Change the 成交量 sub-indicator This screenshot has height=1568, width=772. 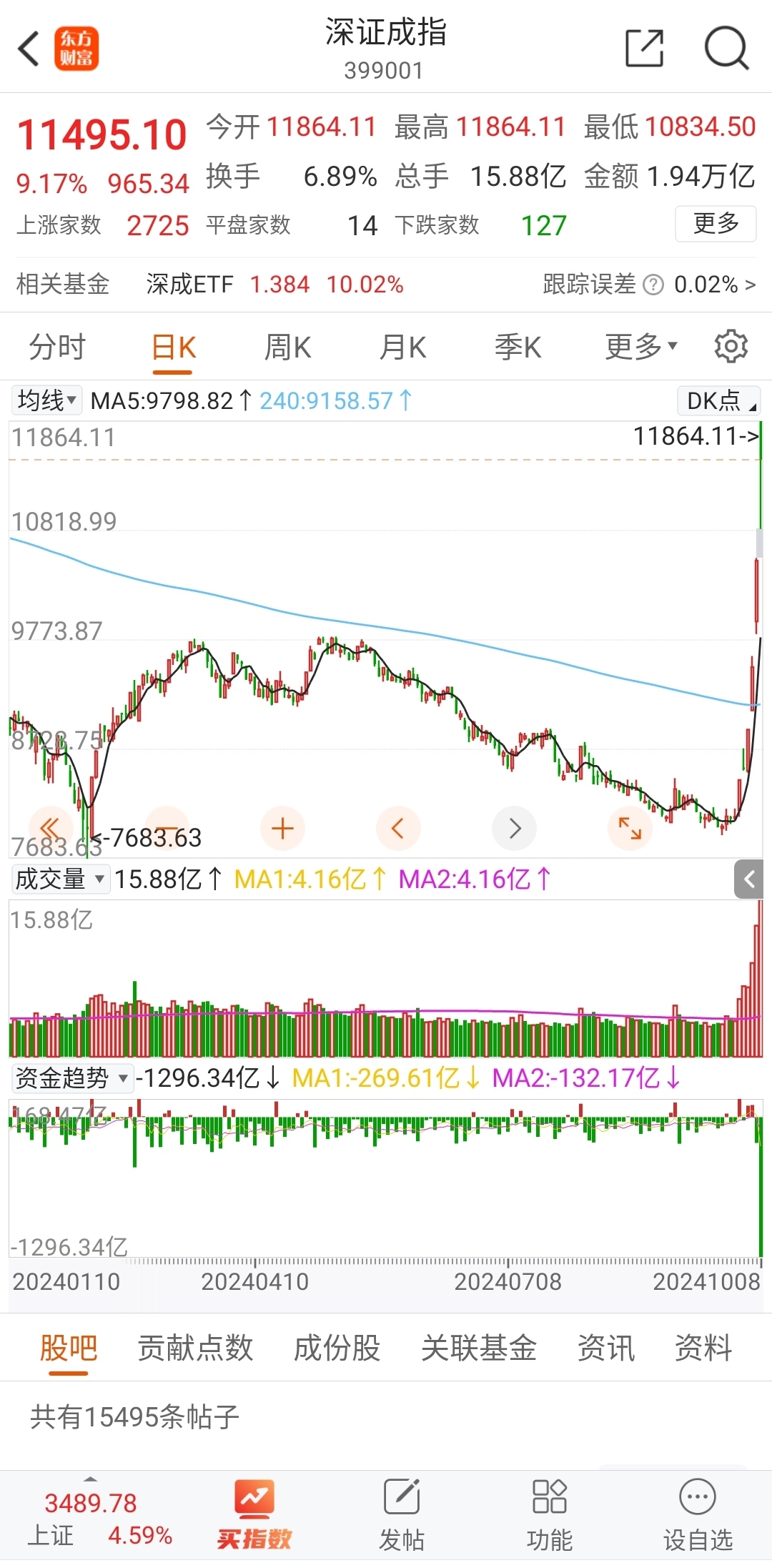tap(60, 879)
